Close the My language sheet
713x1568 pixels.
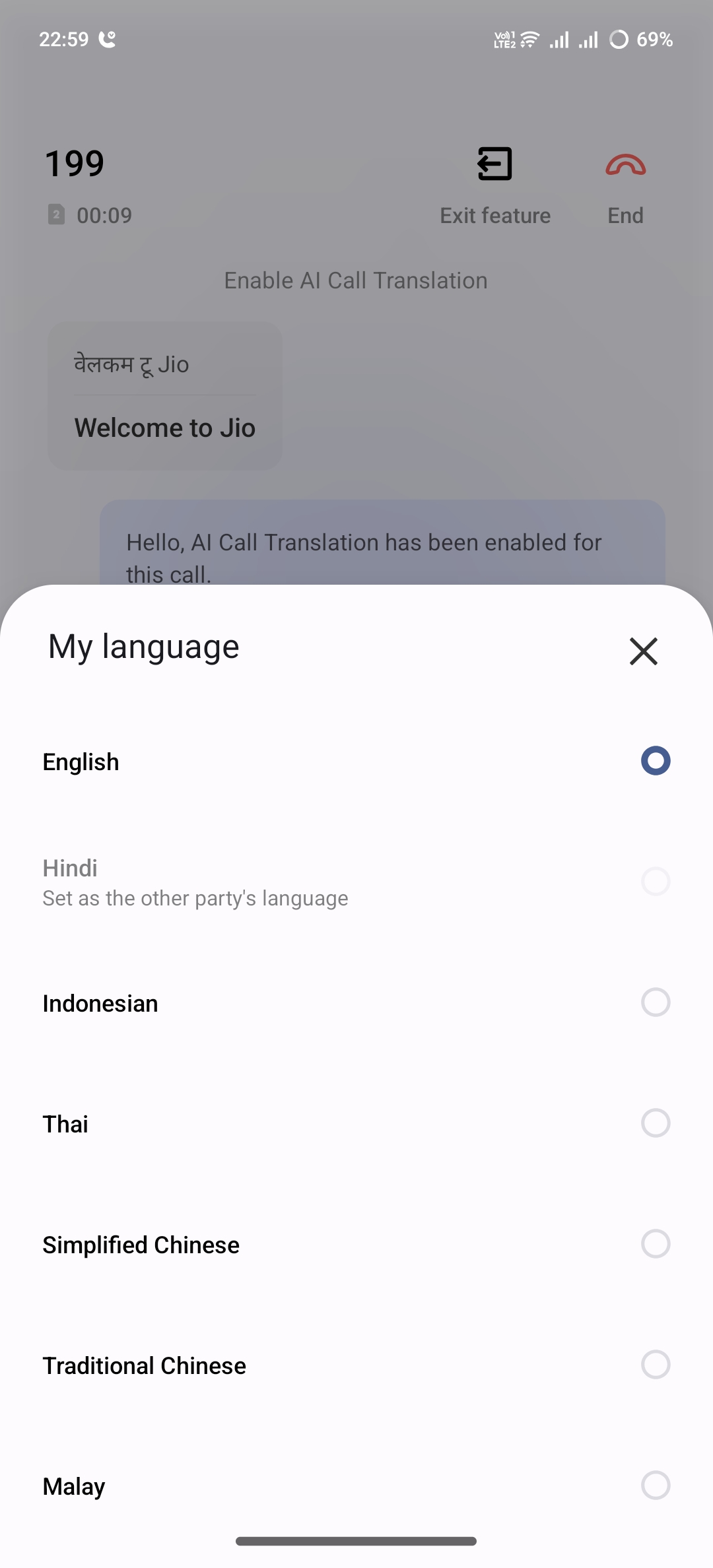point(643,651)
